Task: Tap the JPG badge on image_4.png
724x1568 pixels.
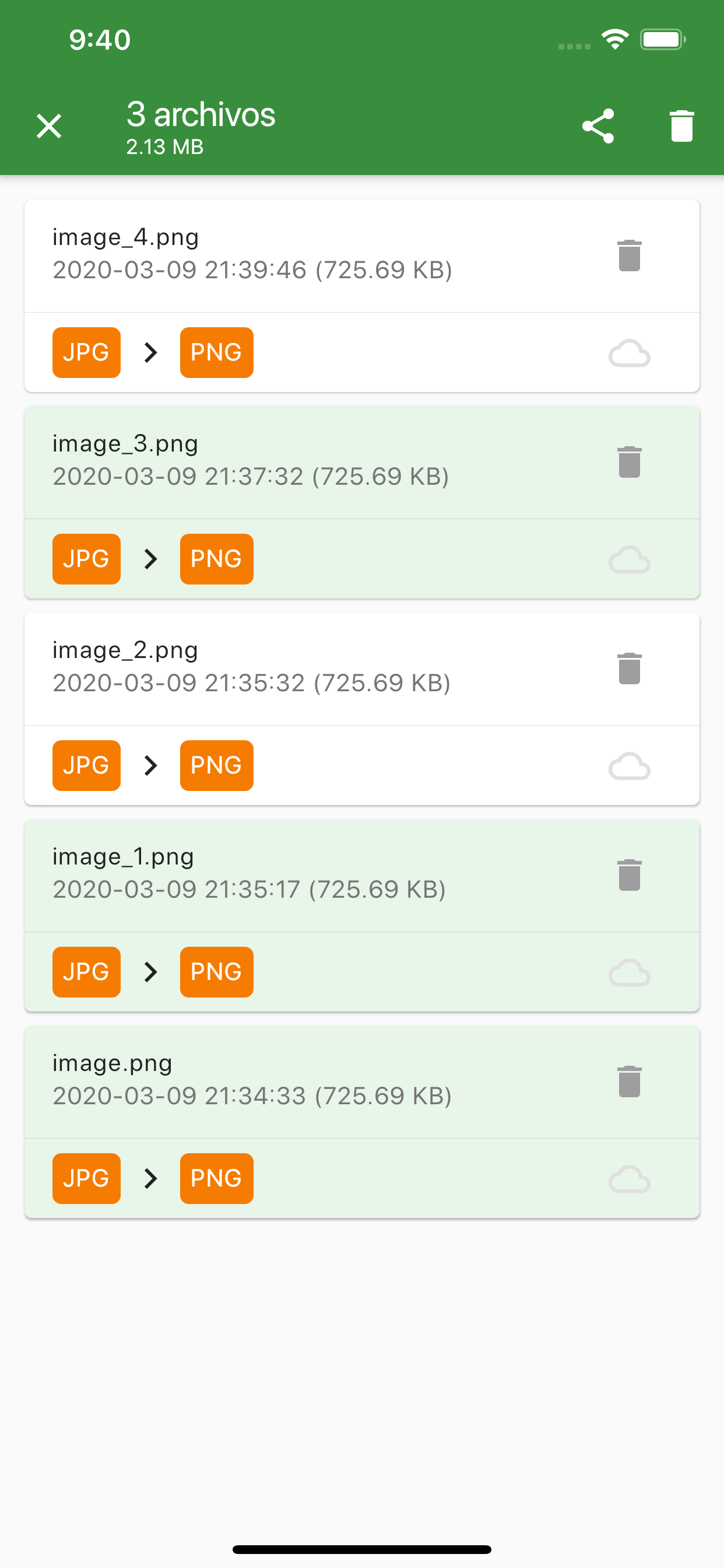Action: coord(86,352)
